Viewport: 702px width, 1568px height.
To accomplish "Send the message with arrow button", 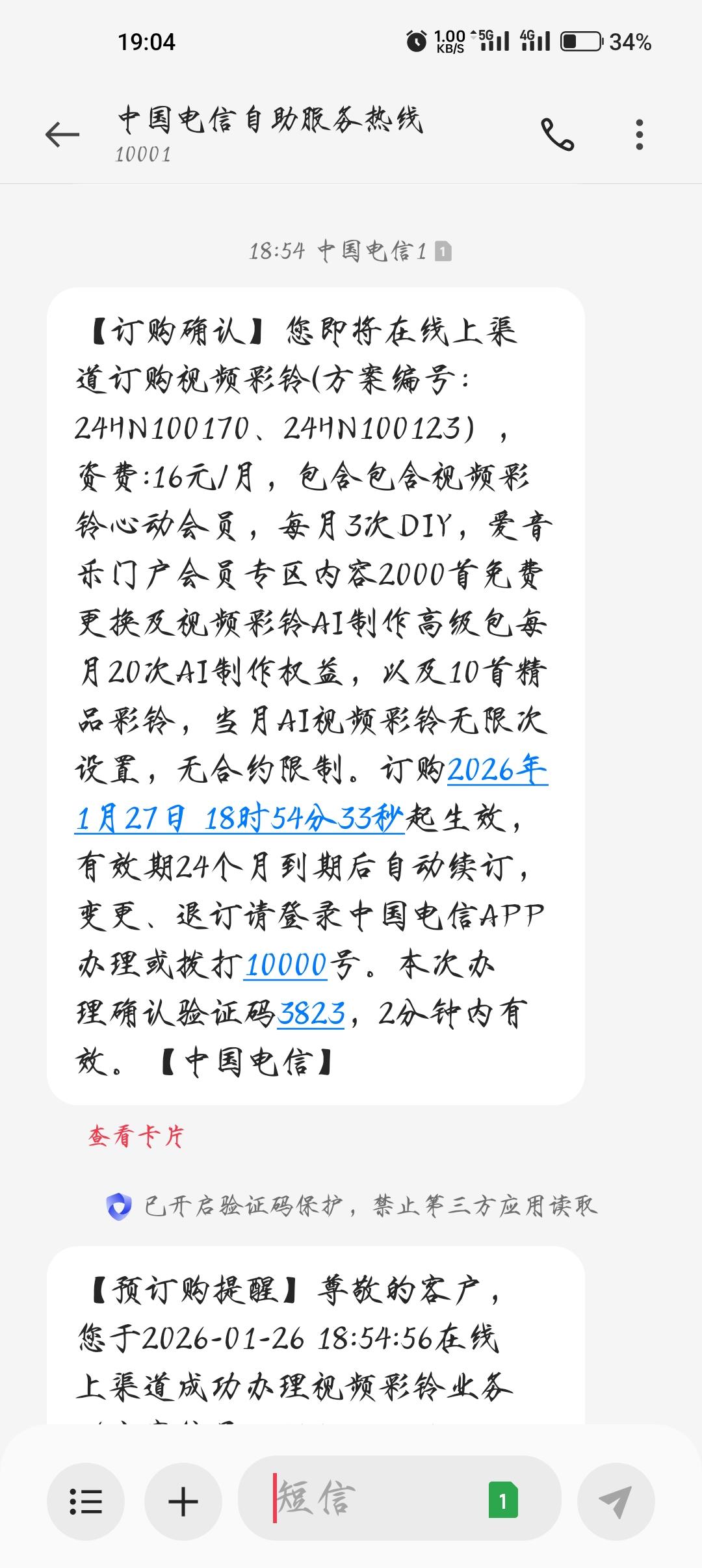I will coord(616,1502).
